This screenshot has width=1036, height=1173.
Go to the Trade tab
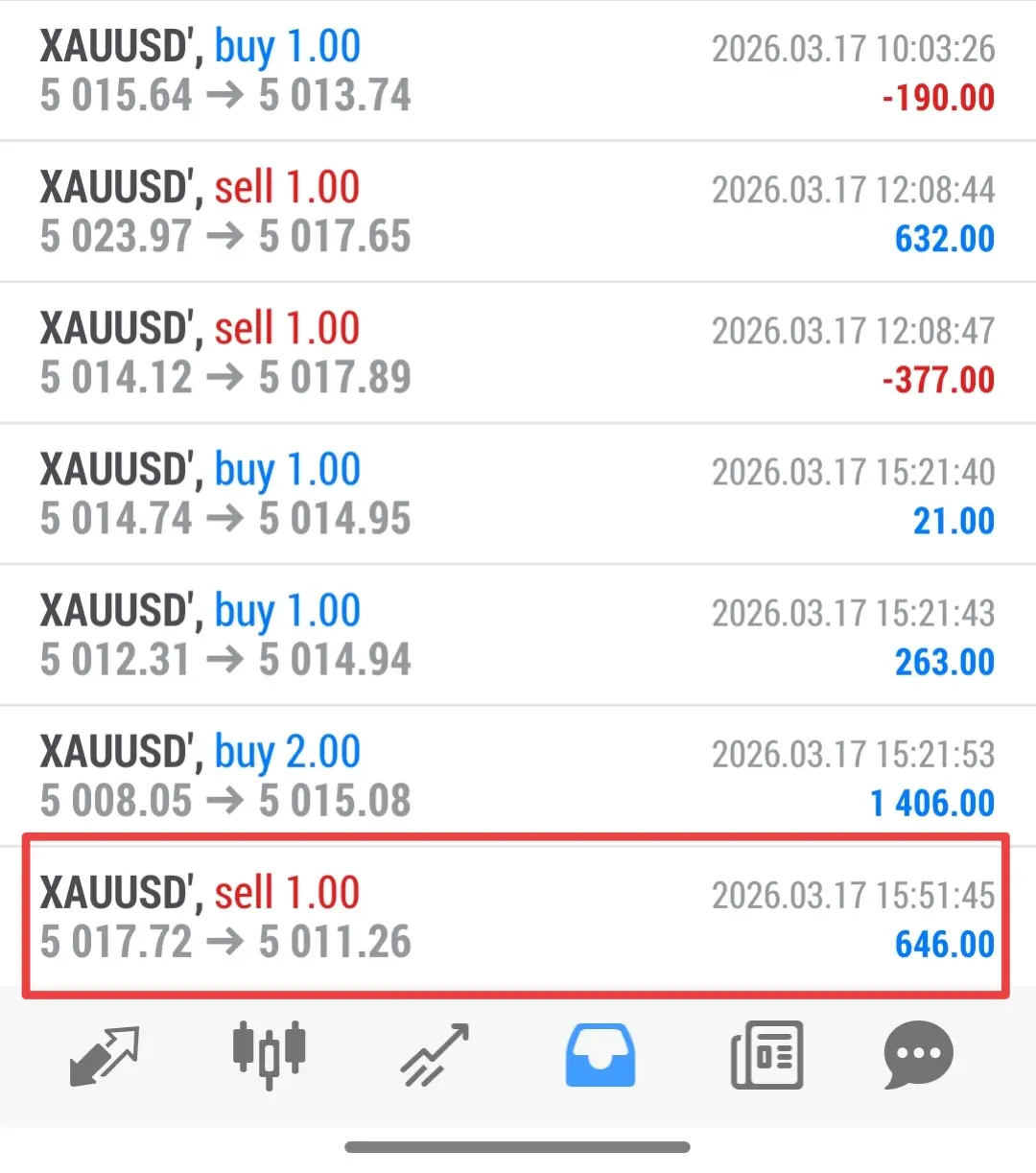[x=435, y=1056]
